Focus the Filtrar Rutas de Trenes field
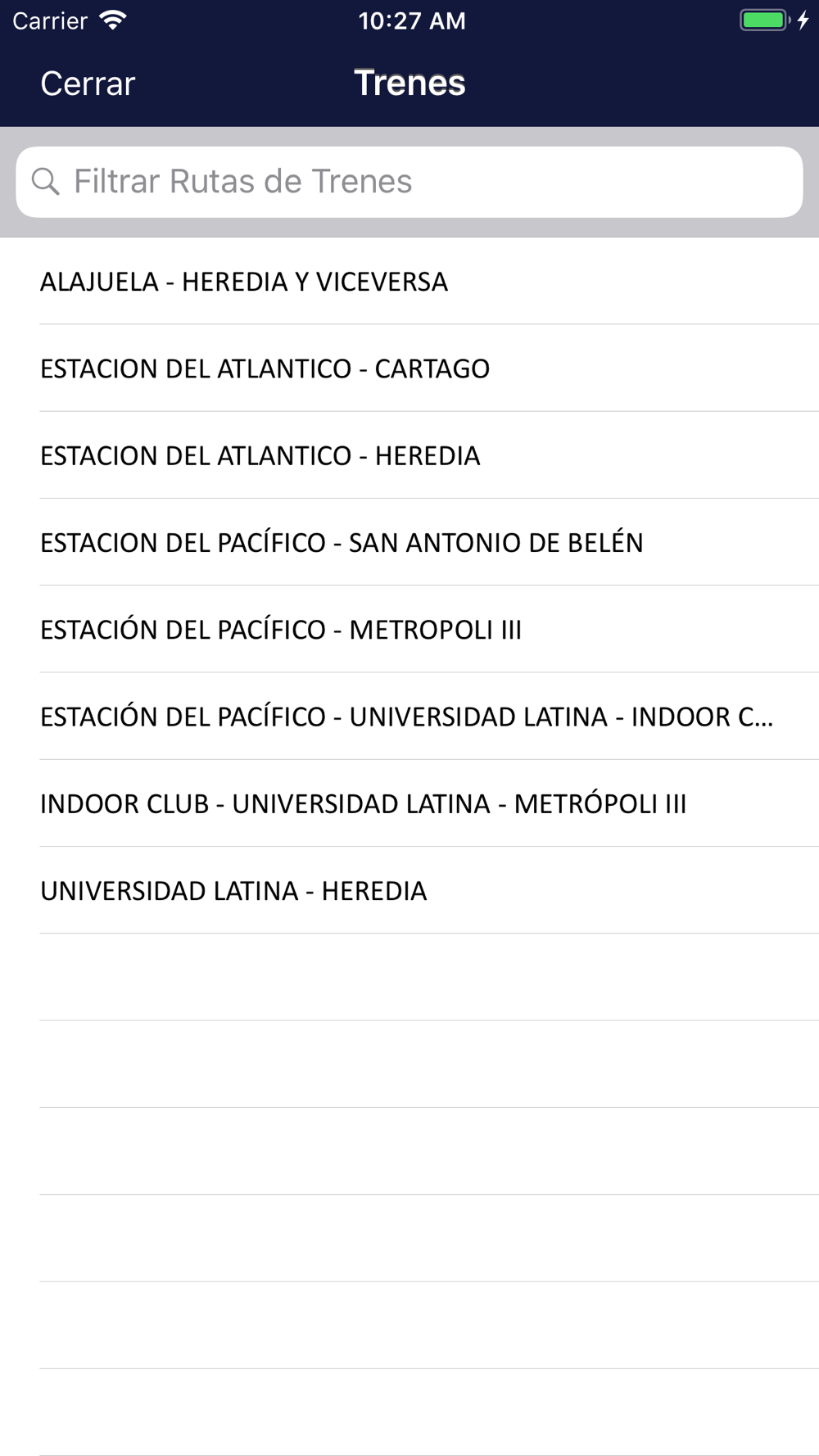819x1456 pixels. click(x=409, y=182)
